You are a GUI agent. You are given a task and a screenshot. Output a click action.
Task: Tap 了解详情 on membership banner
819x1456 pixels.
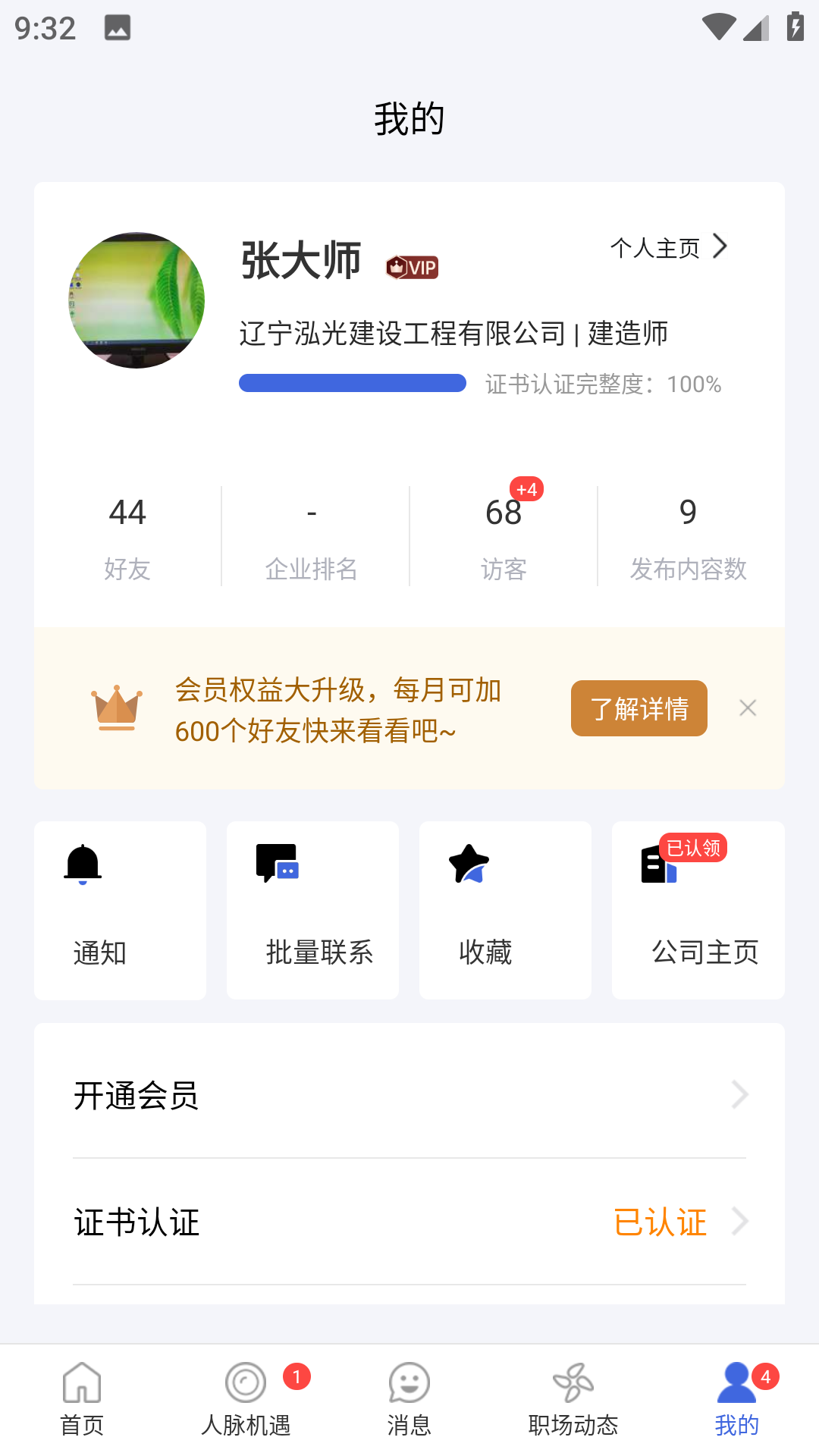click(639, 708)
